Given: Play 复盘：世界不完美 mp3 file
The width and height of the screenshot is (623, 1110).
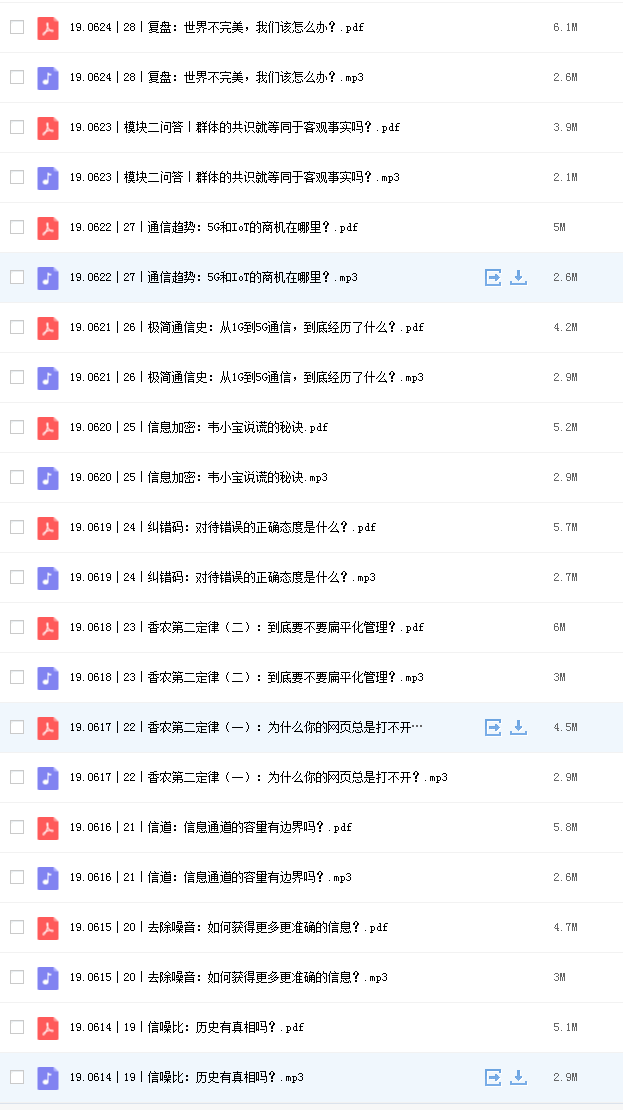Looking at the screenshot, I should [216, 77].
